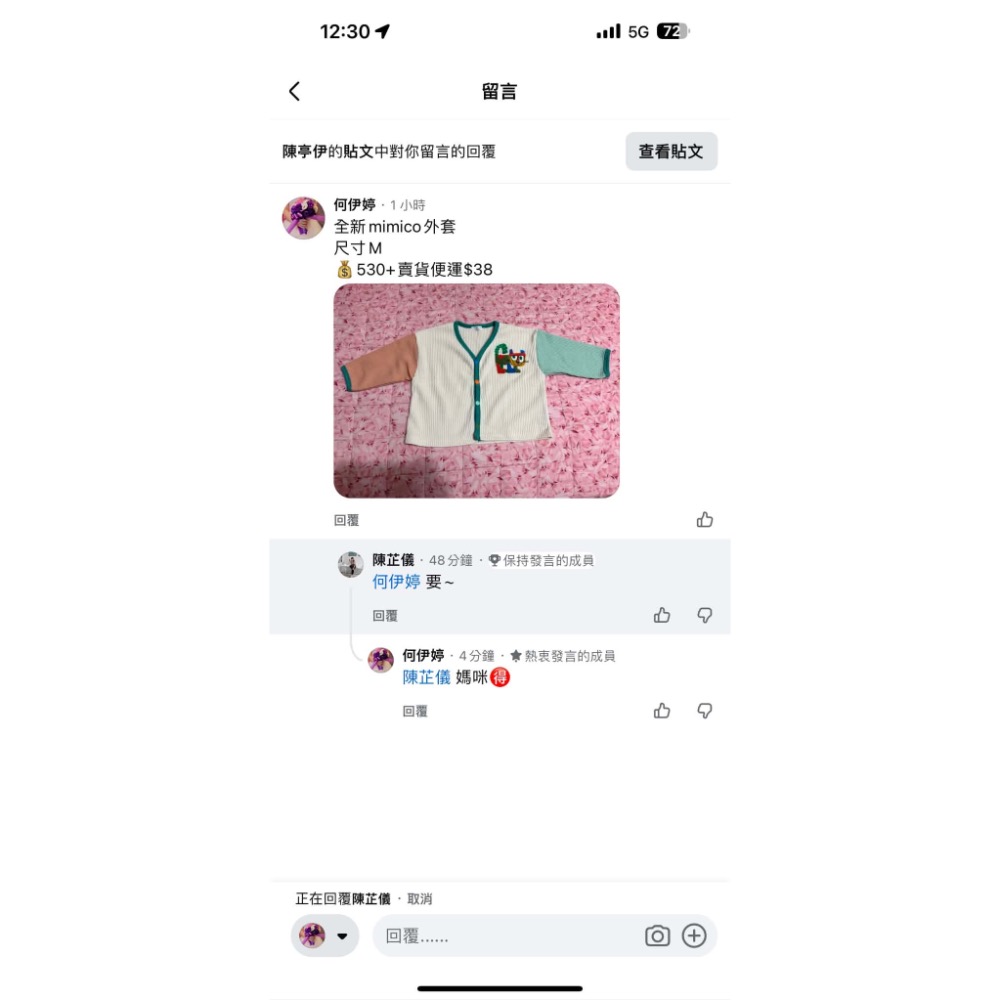Like 何伊婷's mimico jacket comment
The width and height of the screenshot is (1000, 1000).
(704, 520)
